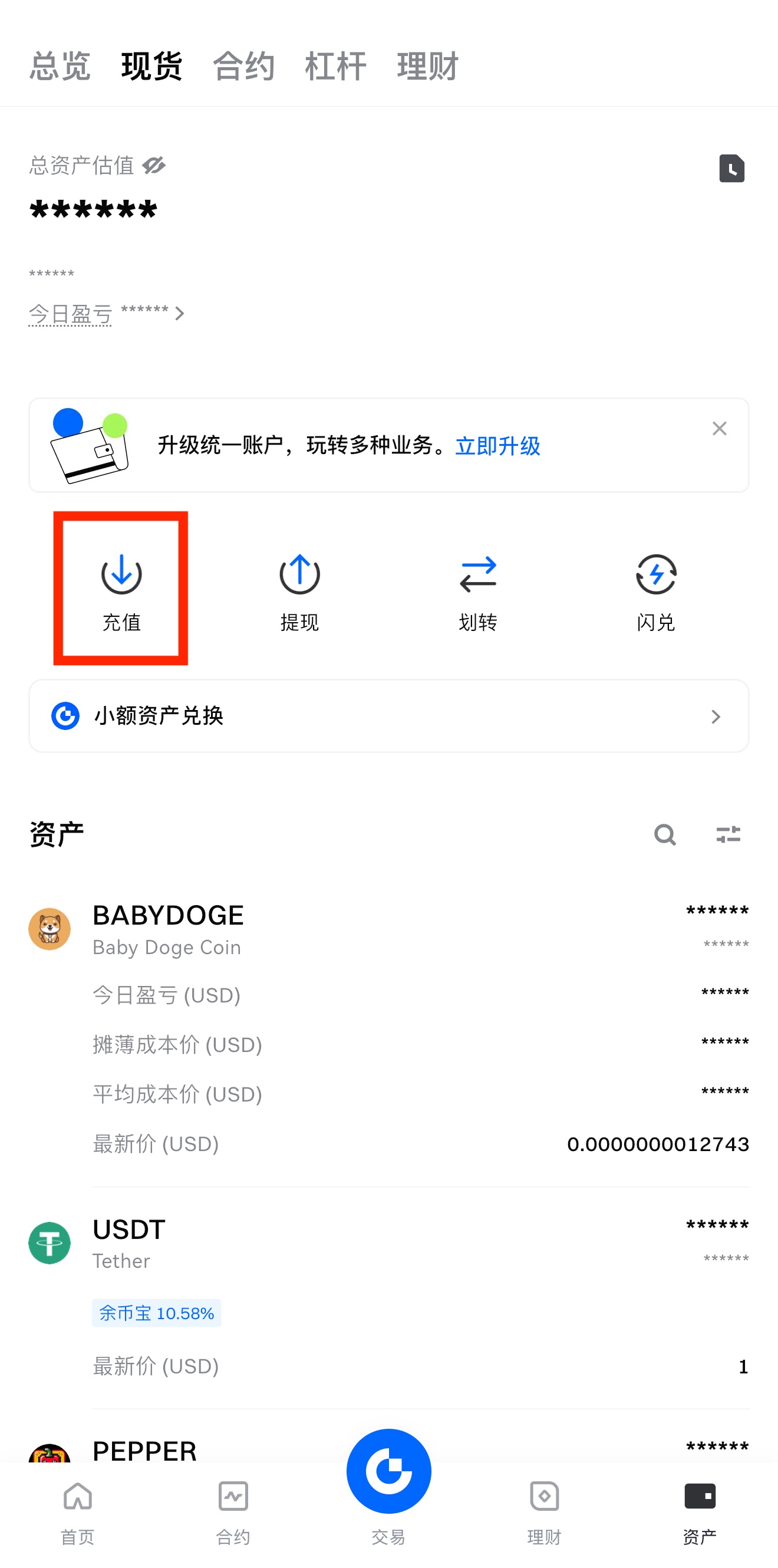
Task: Expand 小额资产兑换 via its chevron
Action: coord(717,716)
